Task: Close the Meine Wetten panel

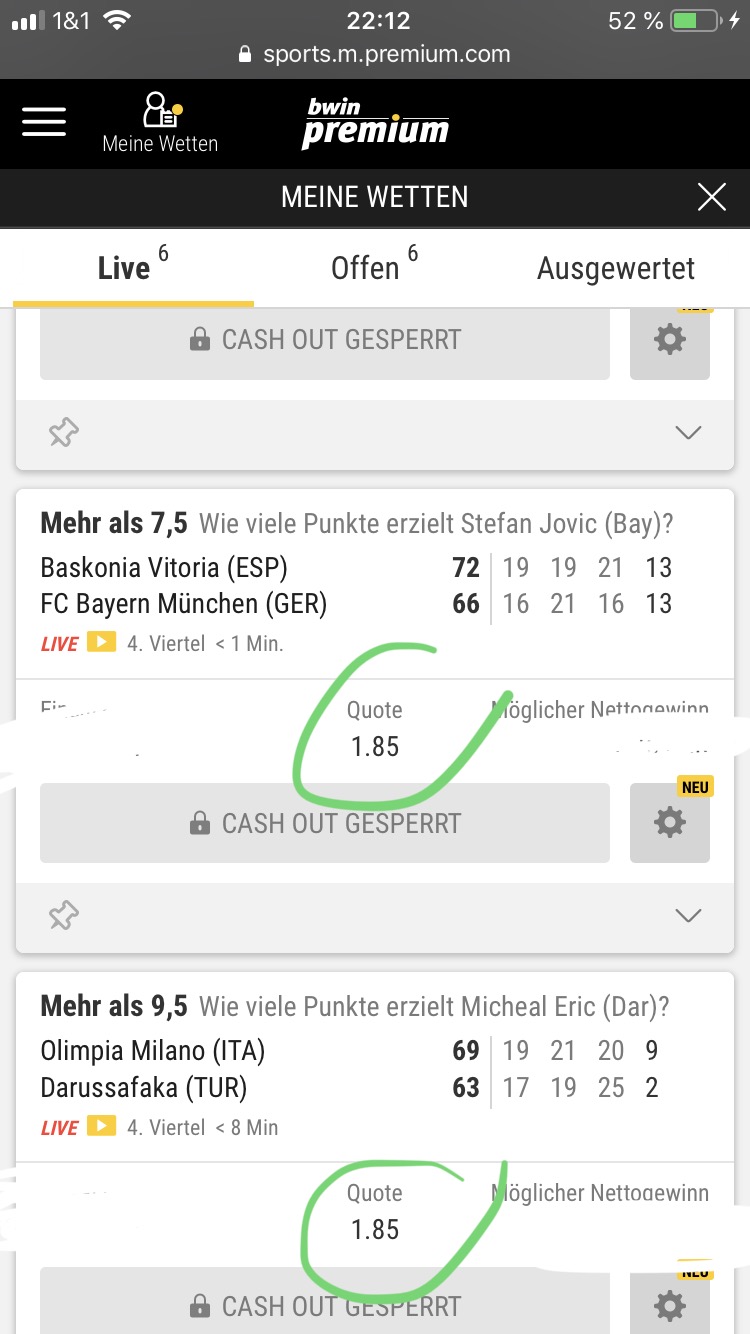Action: coord(711,197)
